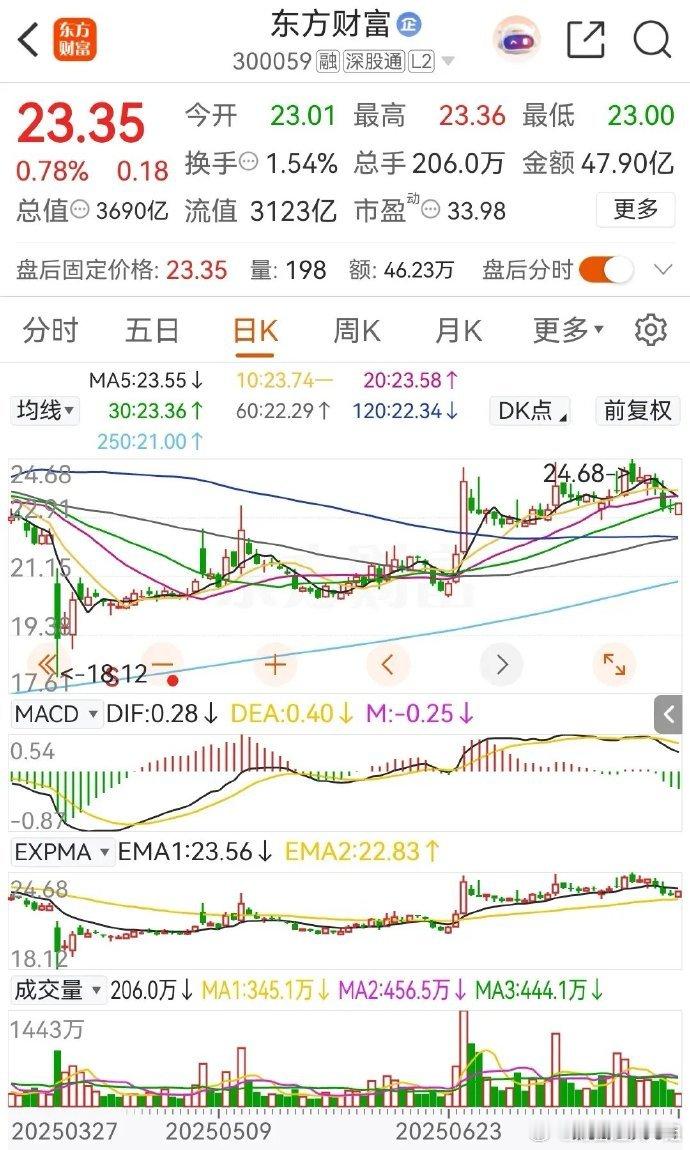Select the 周K chart tab

(x=356, y=331)
